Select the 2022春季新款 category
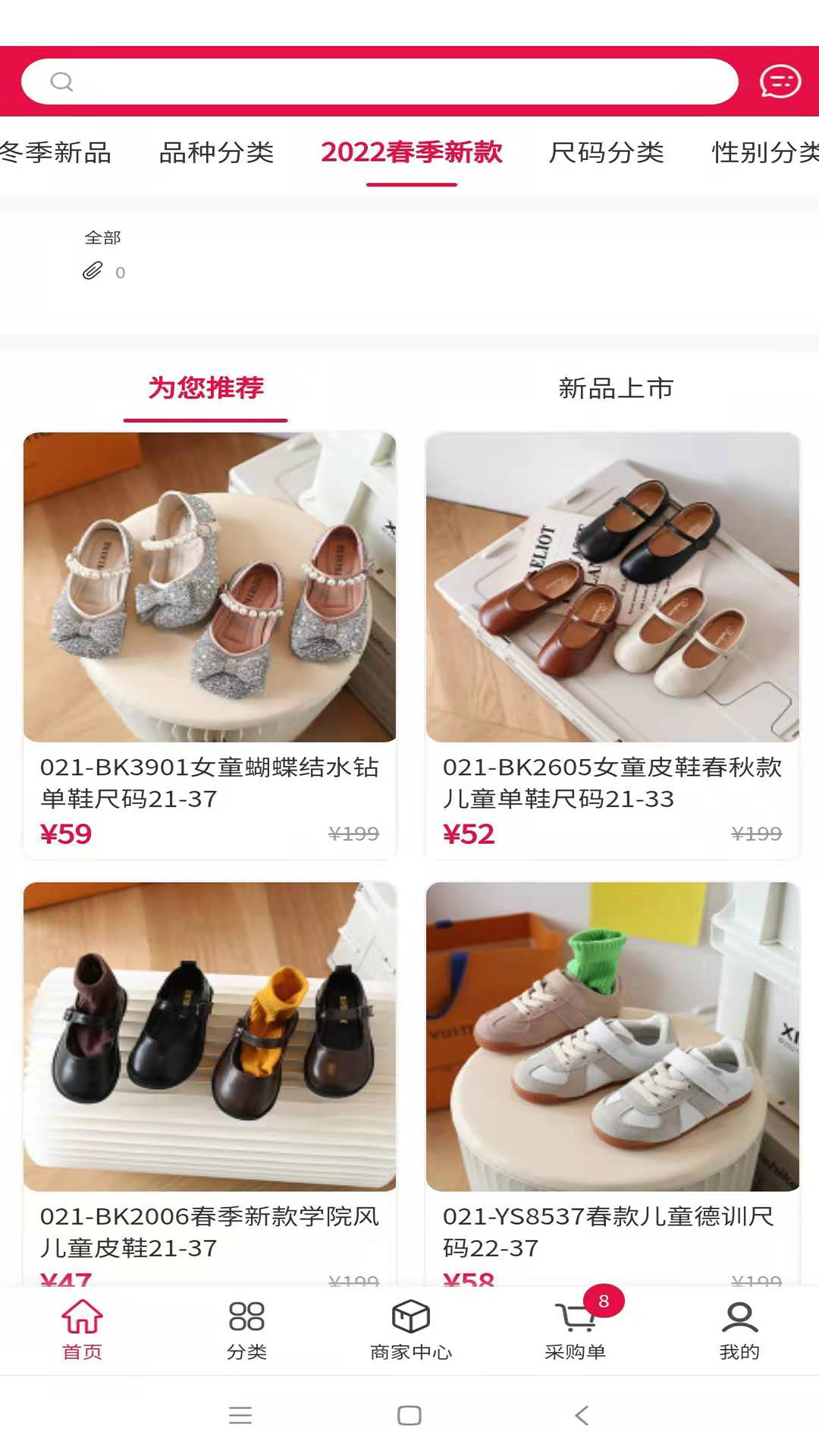This screenshot has width=819, height=1456. [412, 153]
